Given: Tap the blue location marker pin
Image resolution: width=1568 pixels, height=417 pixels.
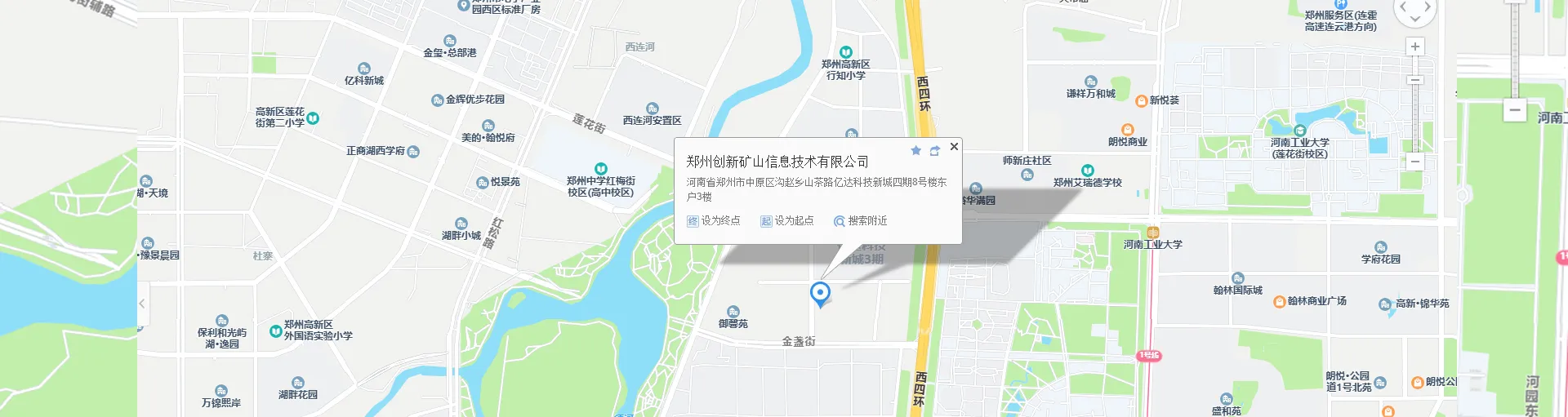Looking at the screenshot, I should (820, 293).
